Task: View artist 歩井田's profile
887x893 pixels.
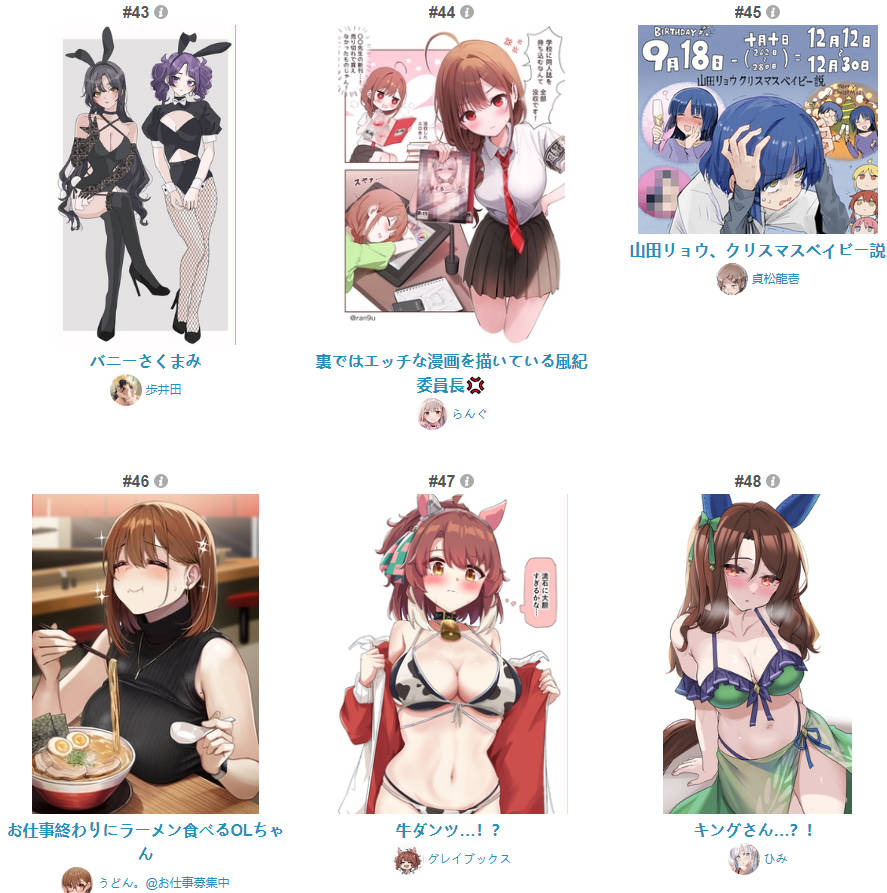Action: click(x=163, y=390)
